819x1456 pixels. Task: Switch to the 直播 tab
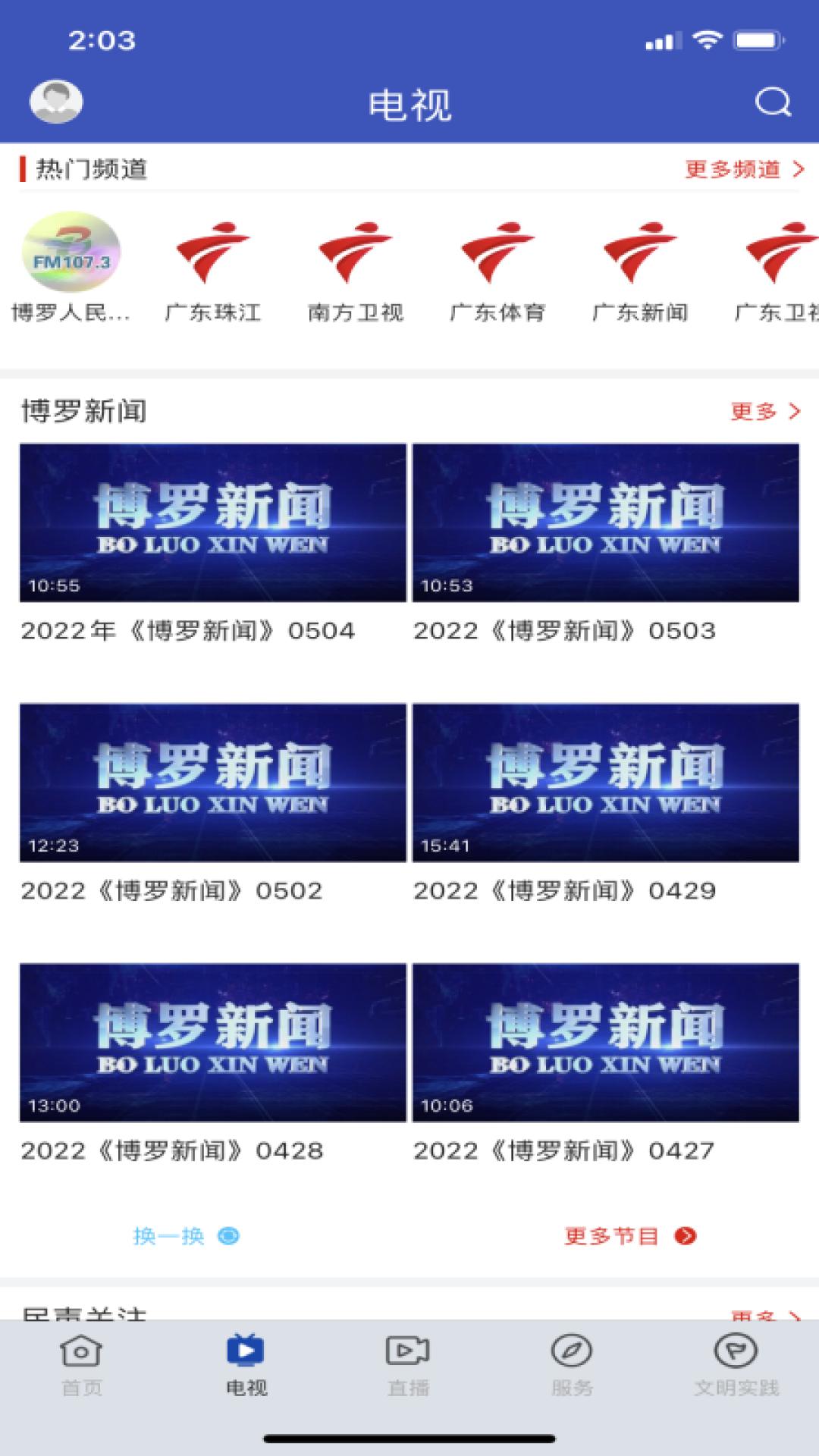(408, 1366)
